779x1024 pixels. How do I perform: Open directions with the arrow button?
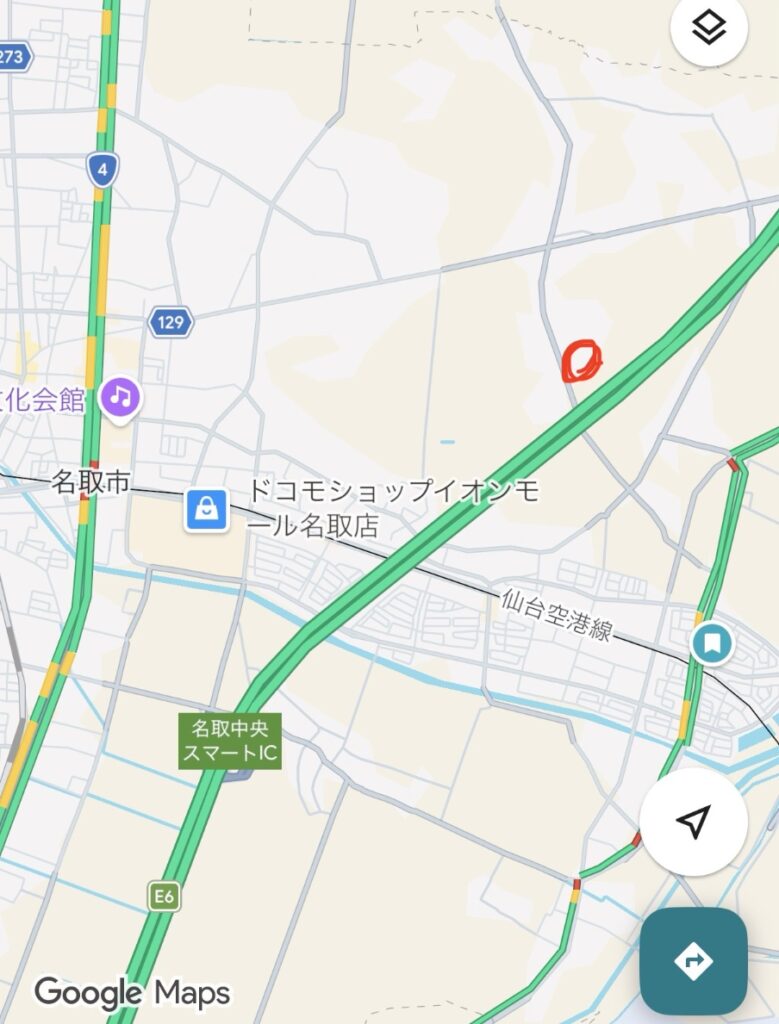click(x=693, y=961)
